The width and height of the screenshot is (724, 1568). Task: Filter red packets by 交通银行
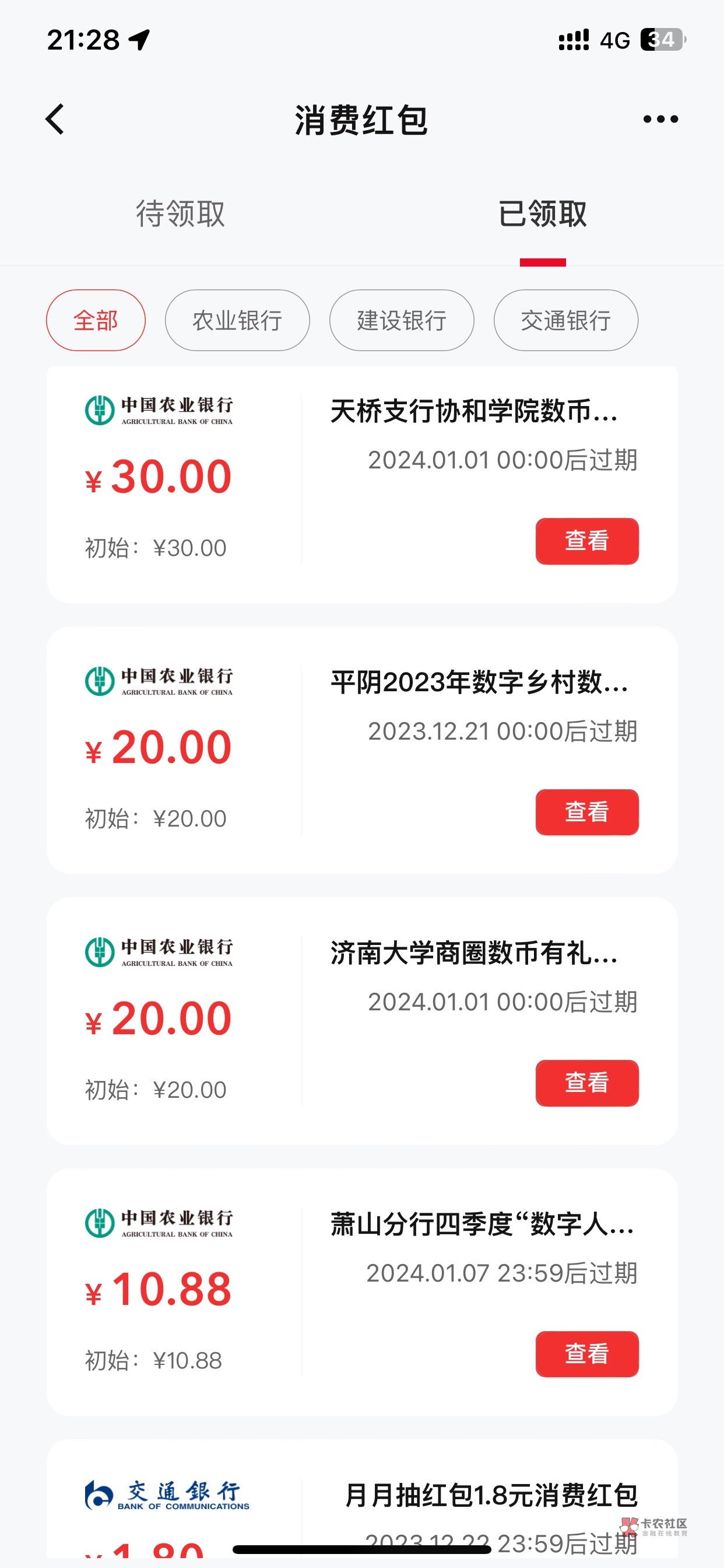point(565,320)
